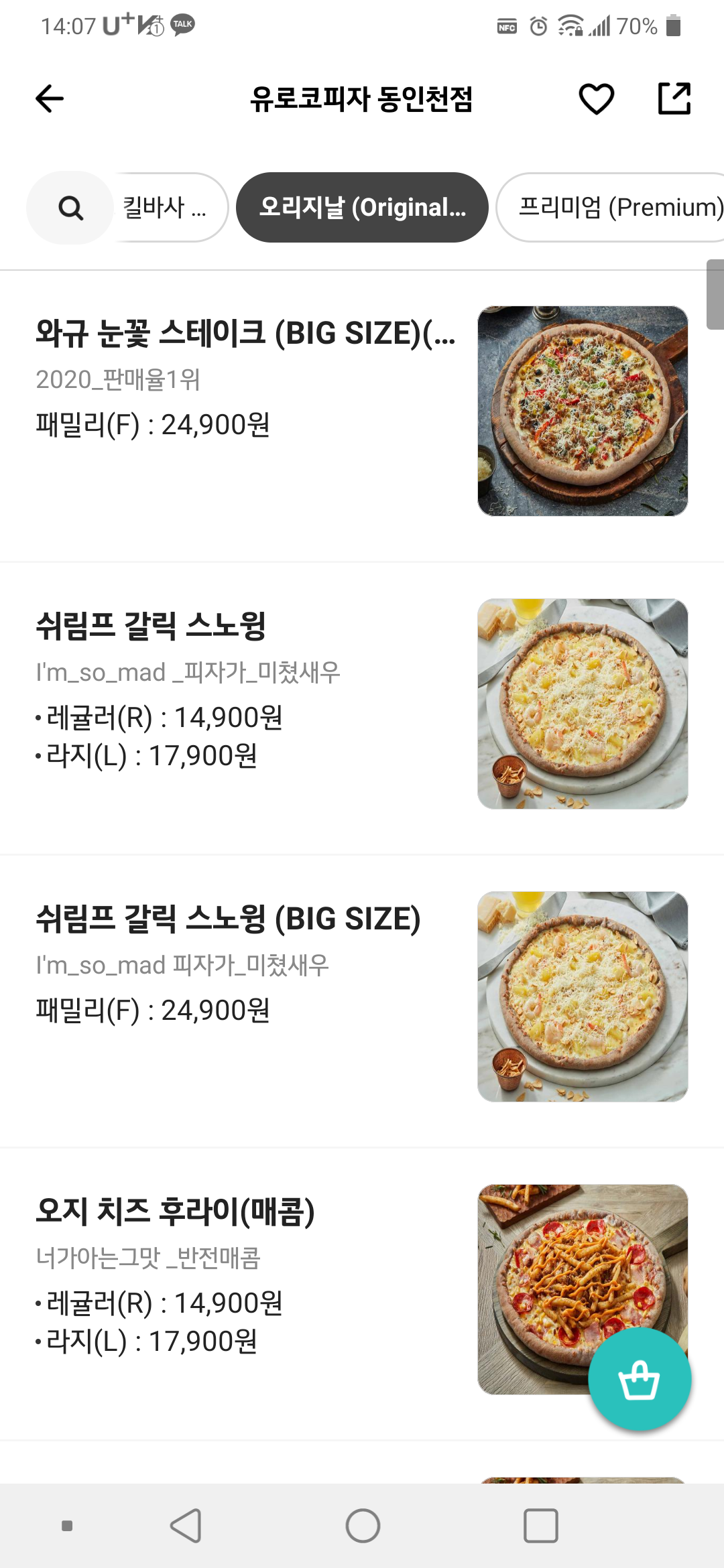Search the menu
Screen dimensions: 724x1568
pyautogui.click(x=70, y=208)
